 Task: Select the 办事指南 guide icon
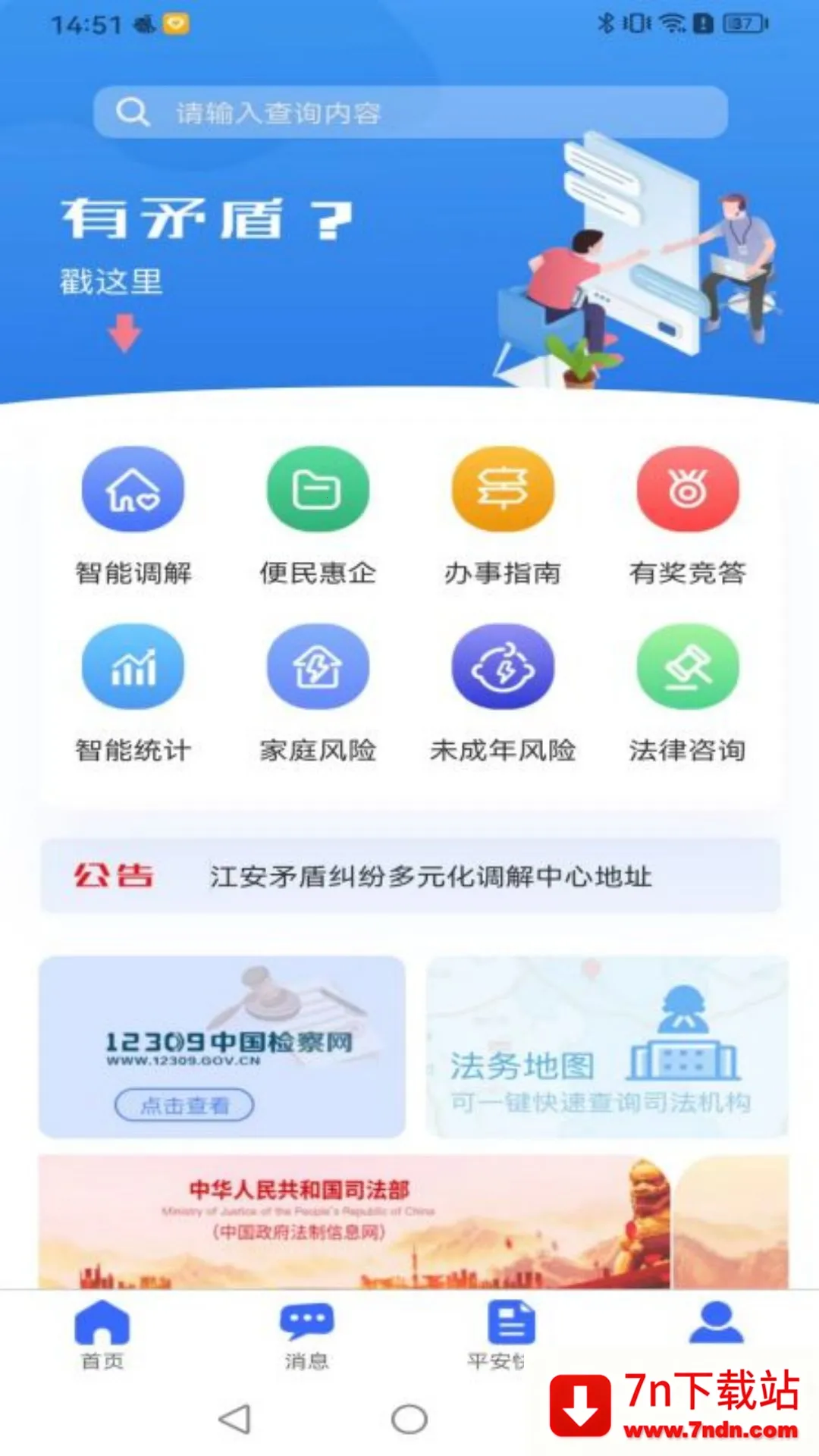tap(504, 489)
